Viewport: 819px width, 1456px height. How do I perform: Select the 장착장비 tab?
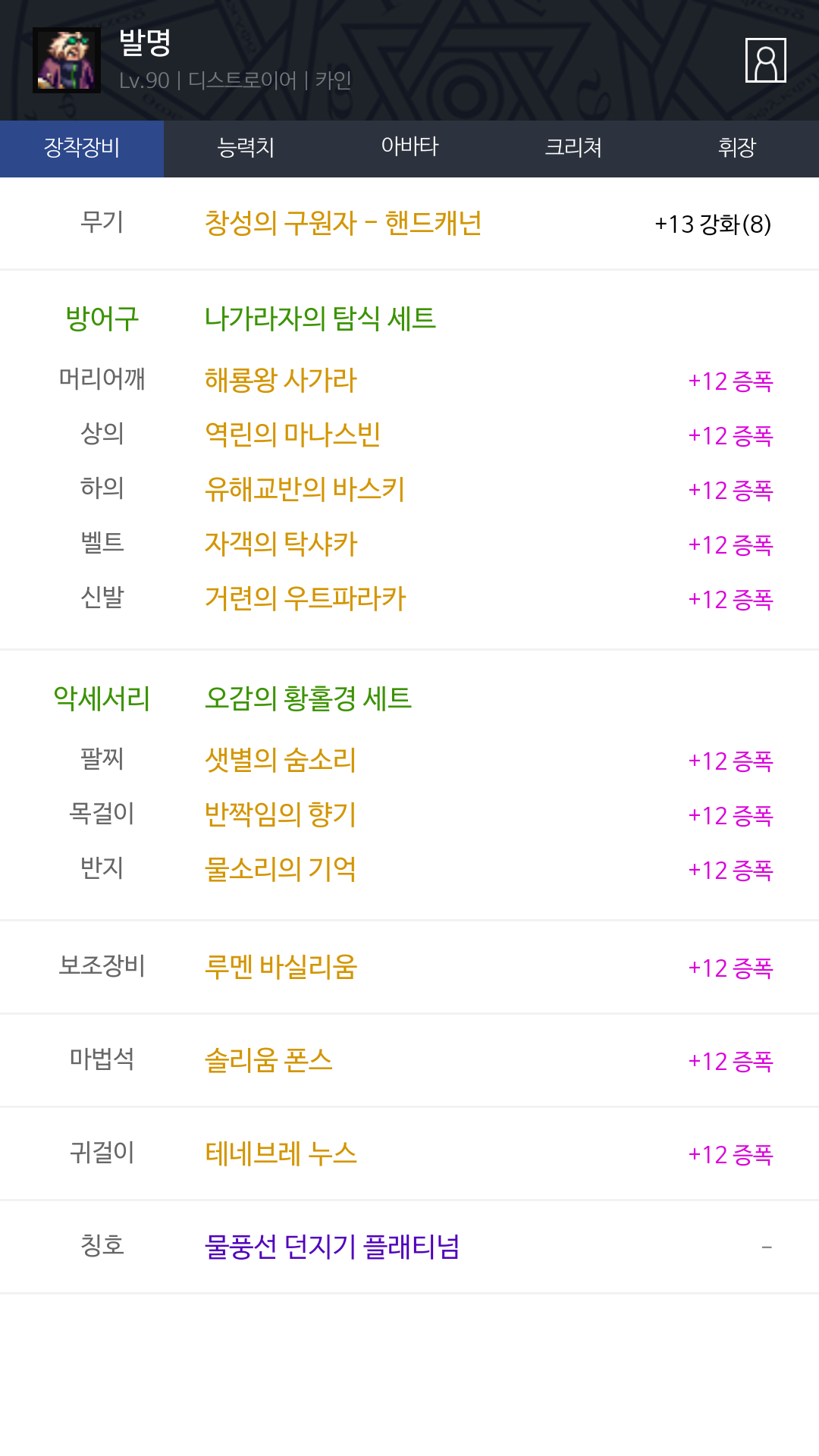click(x=82, y=148)
